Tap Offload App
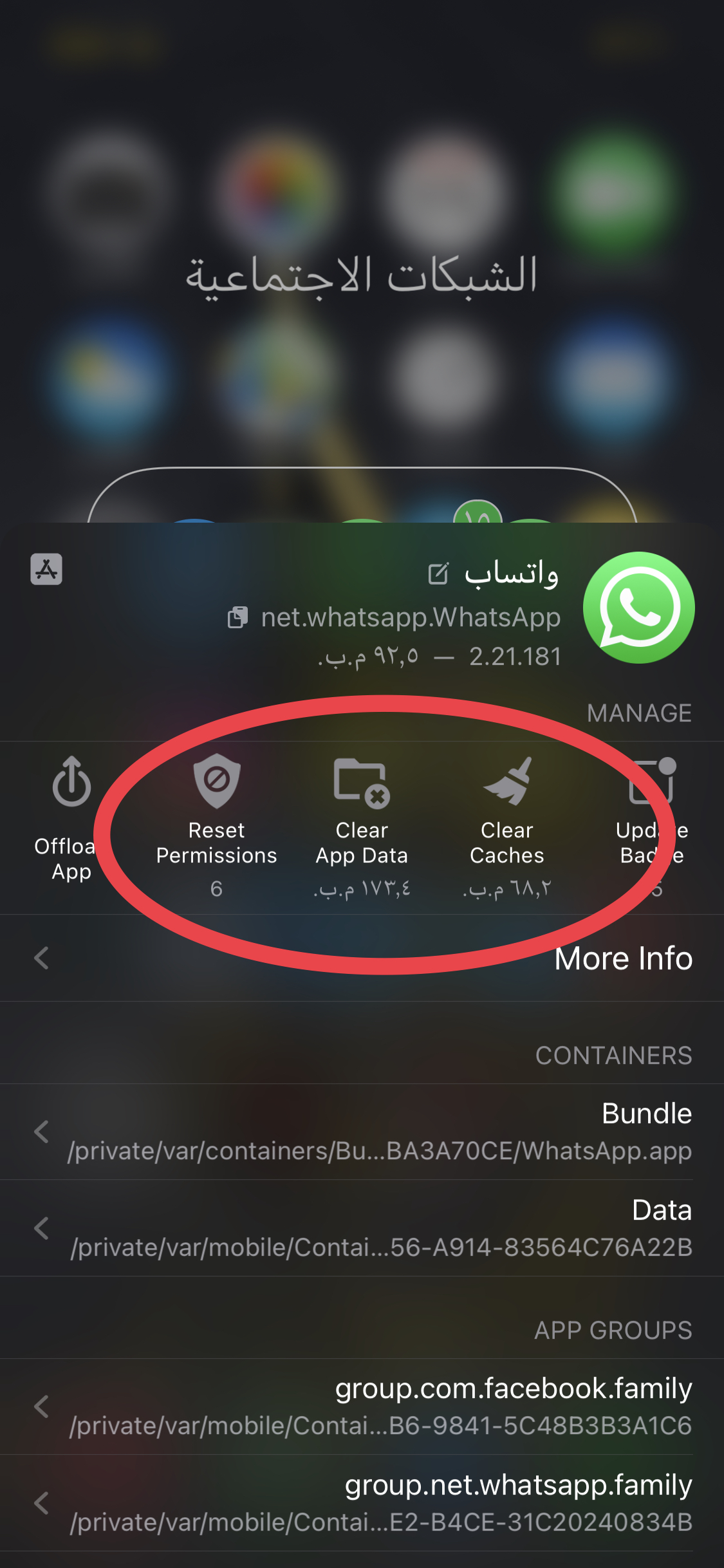 [71, 818]
